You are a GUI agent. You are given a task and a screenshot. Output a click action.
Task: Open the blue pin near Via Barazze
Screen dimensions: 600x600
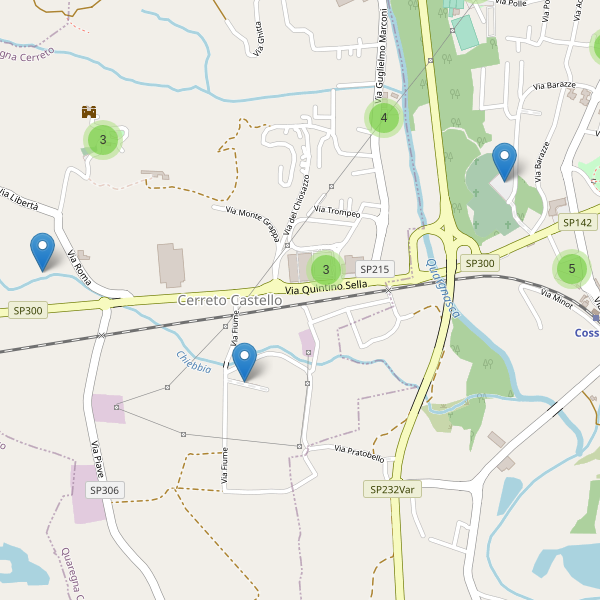(505, 161)
